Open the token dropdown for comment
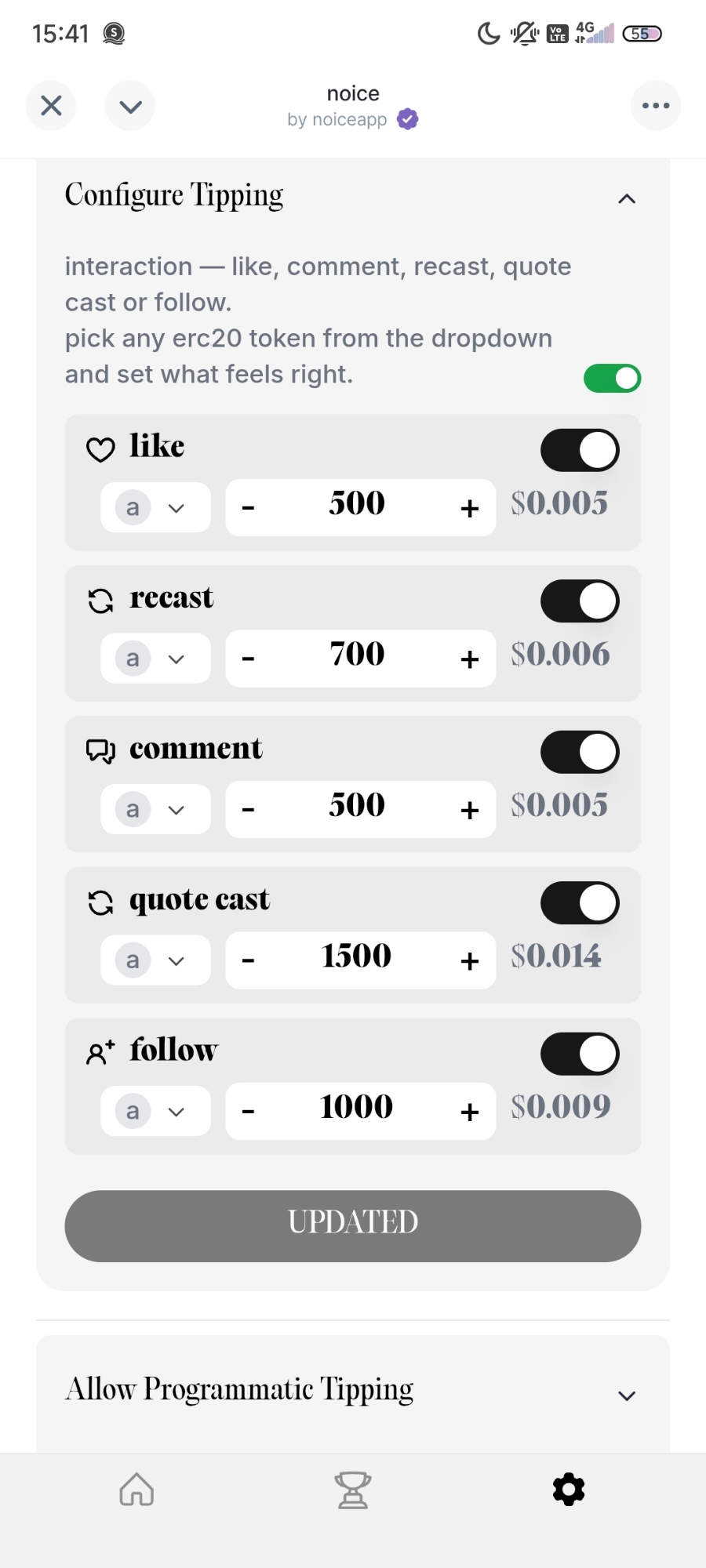 pyautogui.click(x=155, y=810)
